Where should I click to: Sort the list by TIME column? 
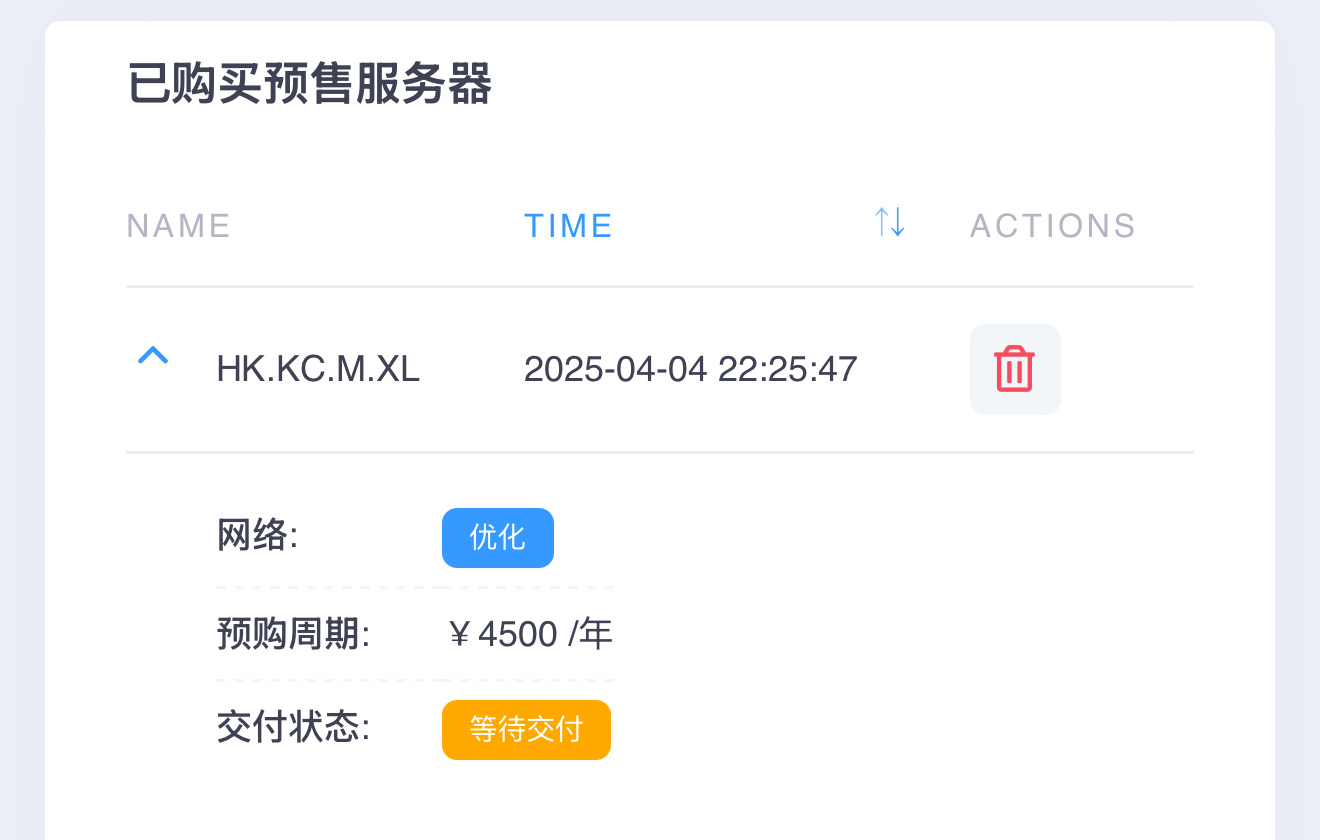coord(889,223)
